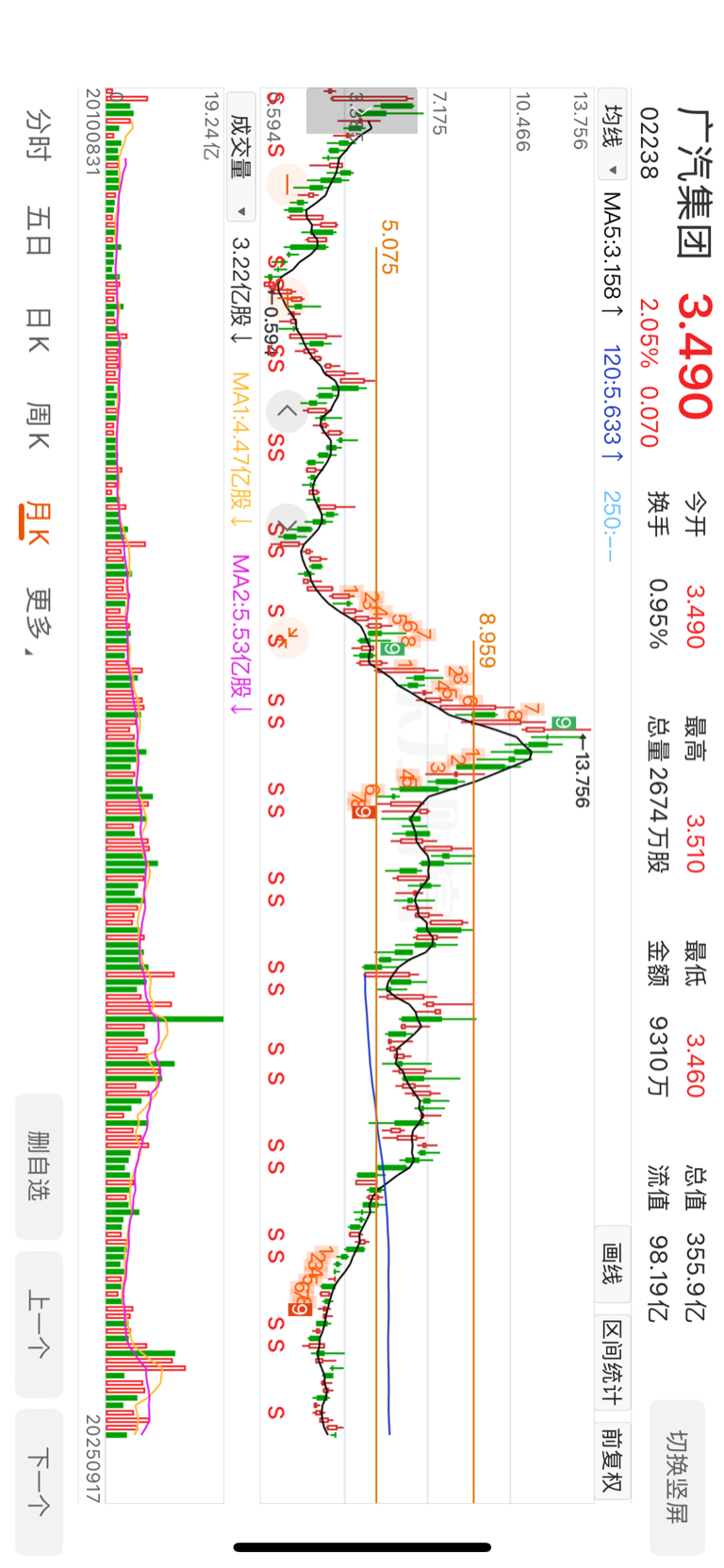Open 区间统计 range statistics

click(x=613, y=1362)
